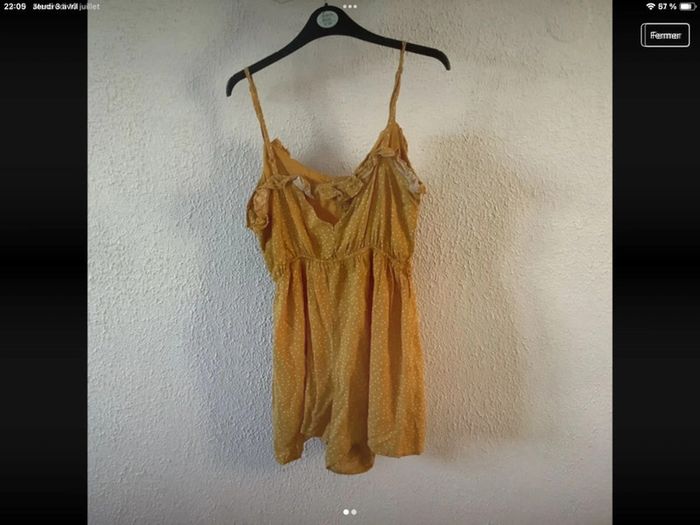700x525 pixels.
Task: Tap the page indicator dots below the photo
Action: pyautogui.click(x=350, y=511)
